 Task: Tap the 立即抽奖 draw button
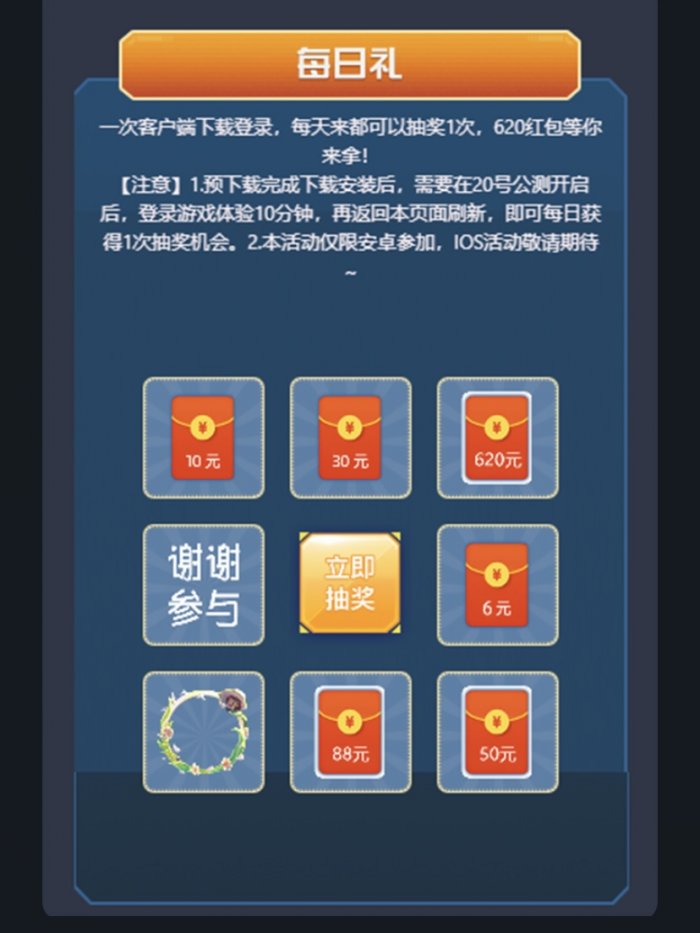coord(350,583)
